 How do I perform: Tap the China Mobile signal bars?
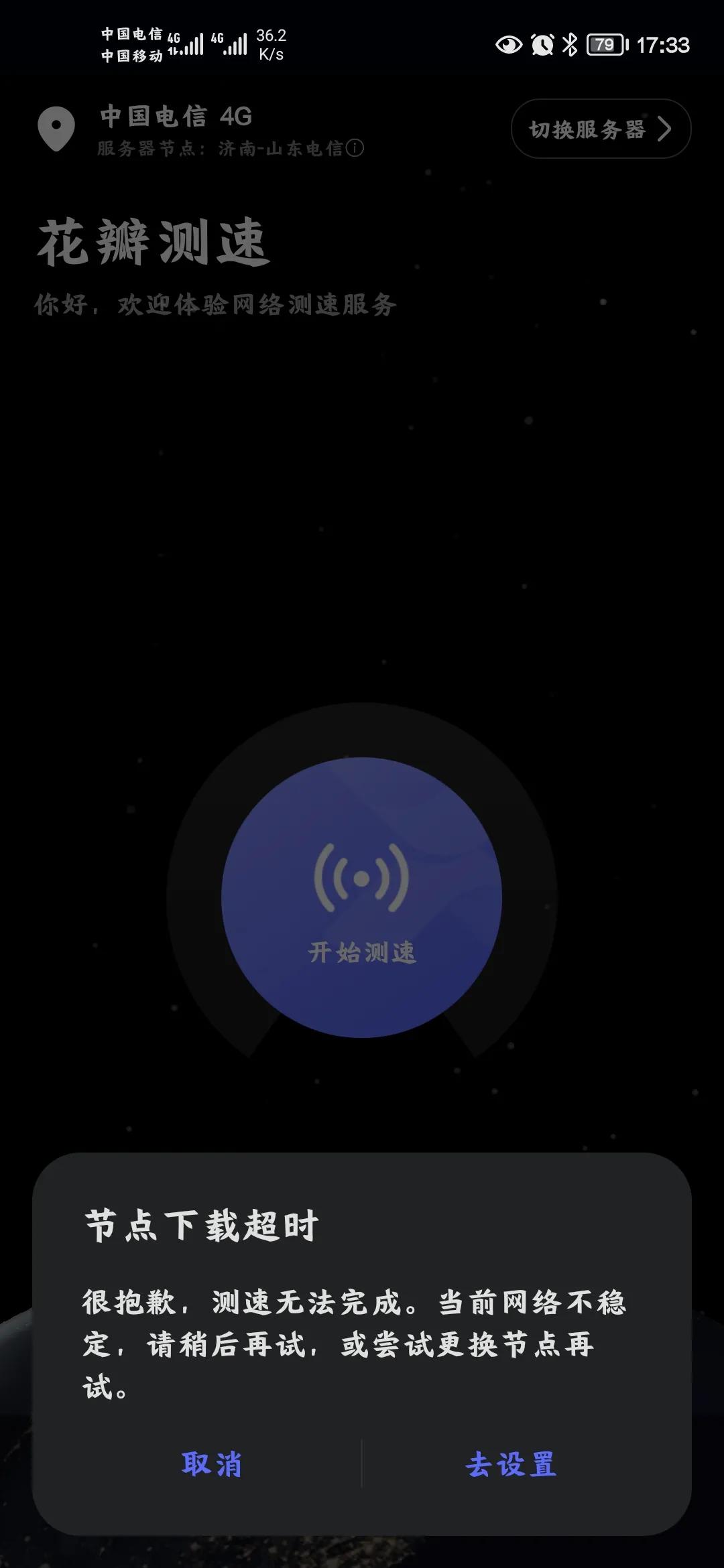pos(231,46)
